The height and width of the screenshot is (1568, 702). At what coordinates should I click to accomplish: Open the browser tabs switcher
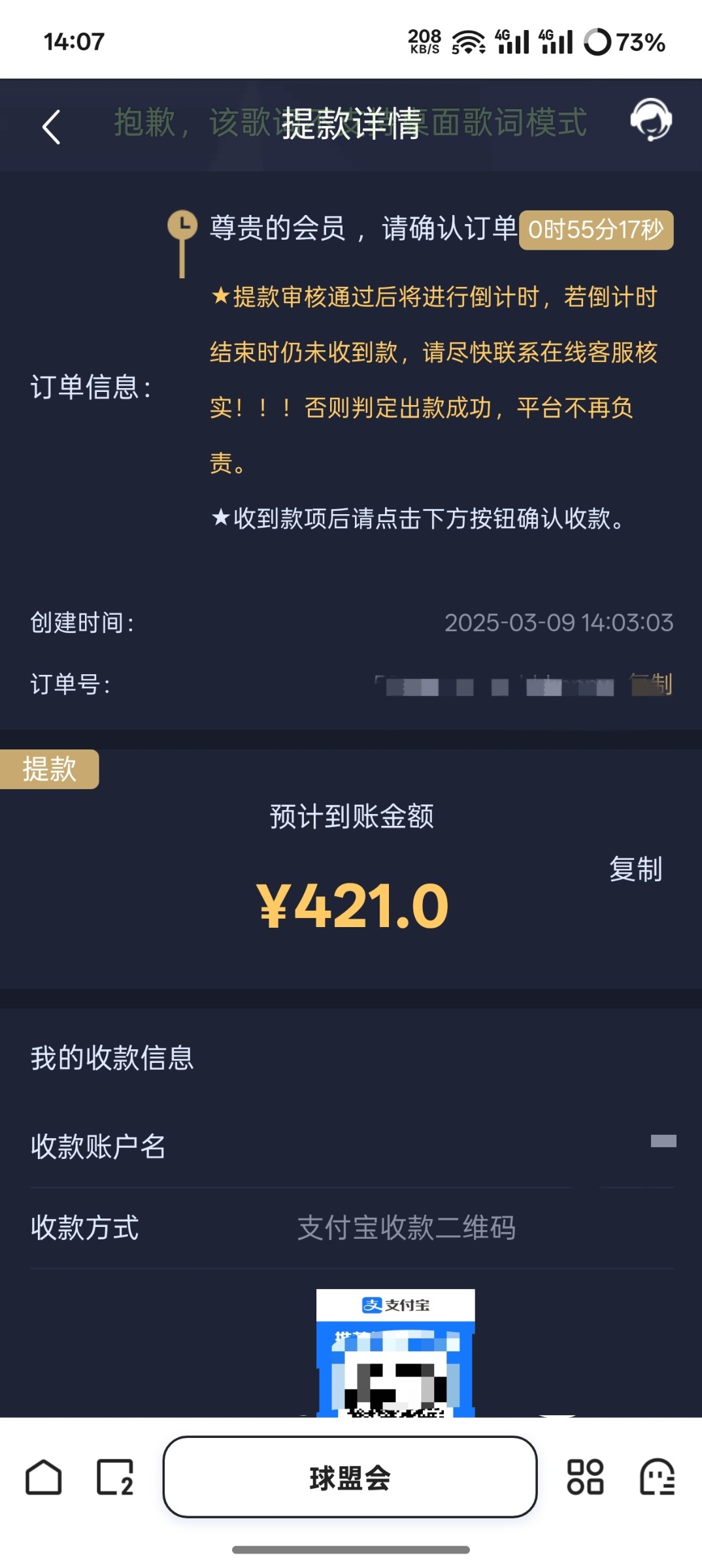click(x=116, y=1477)
